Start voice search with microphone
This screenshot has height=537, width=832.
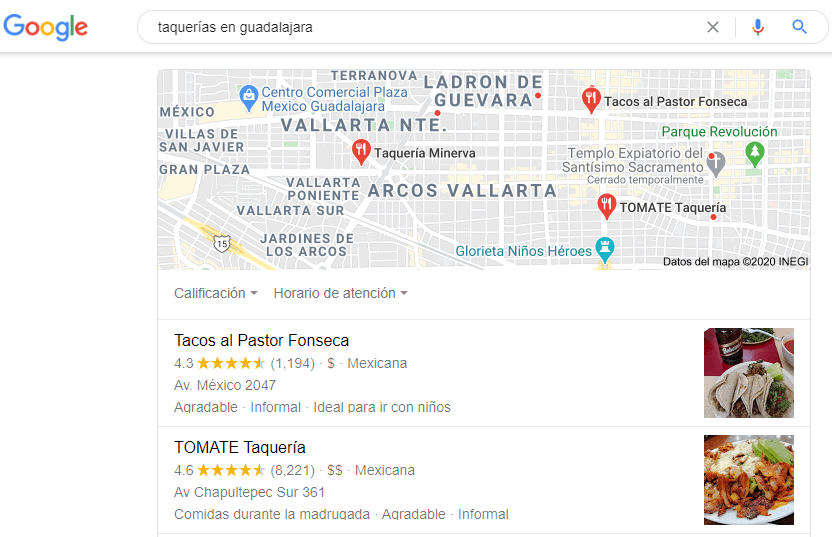pos(758,27)
